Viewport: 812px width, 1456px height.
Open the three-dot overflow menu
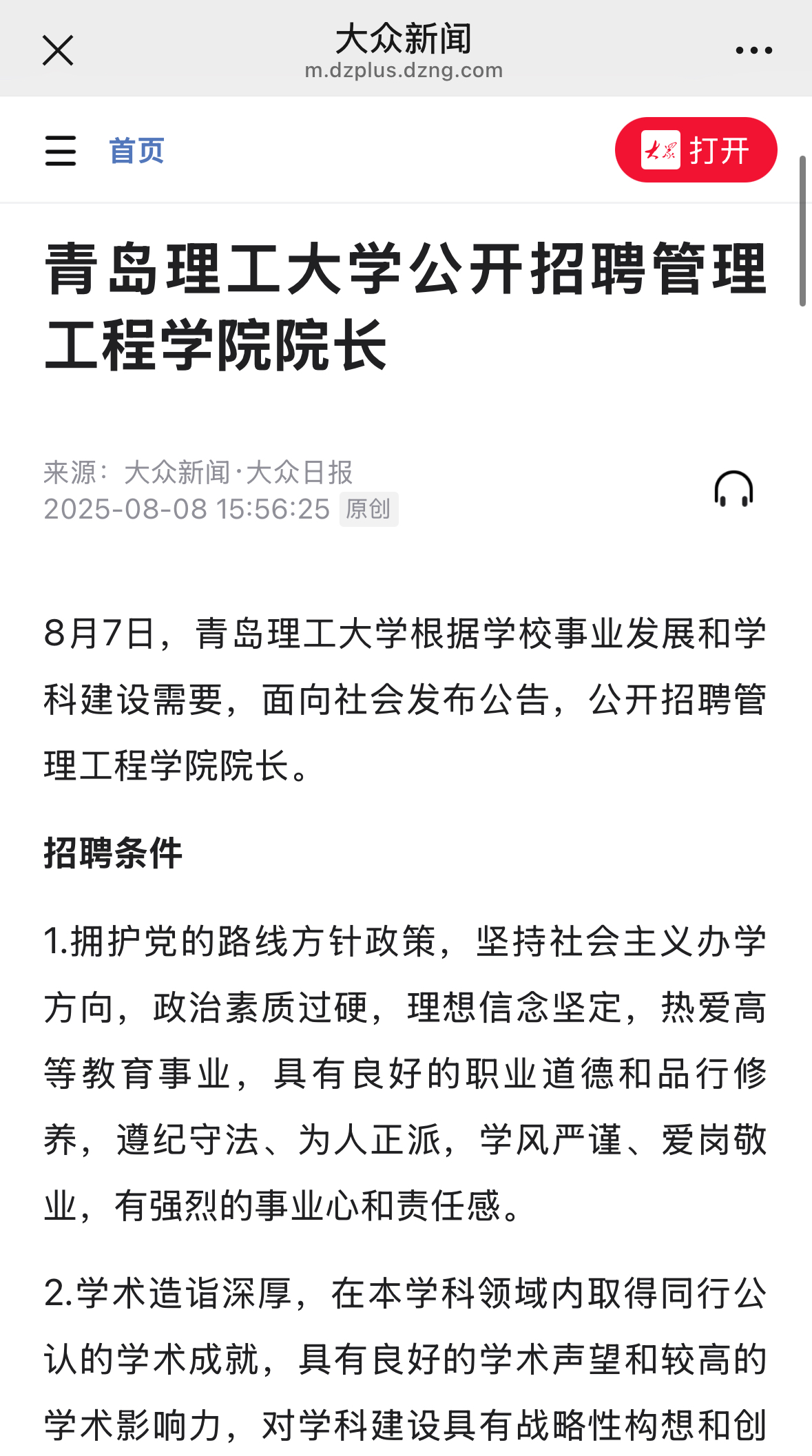pos(753,50)
